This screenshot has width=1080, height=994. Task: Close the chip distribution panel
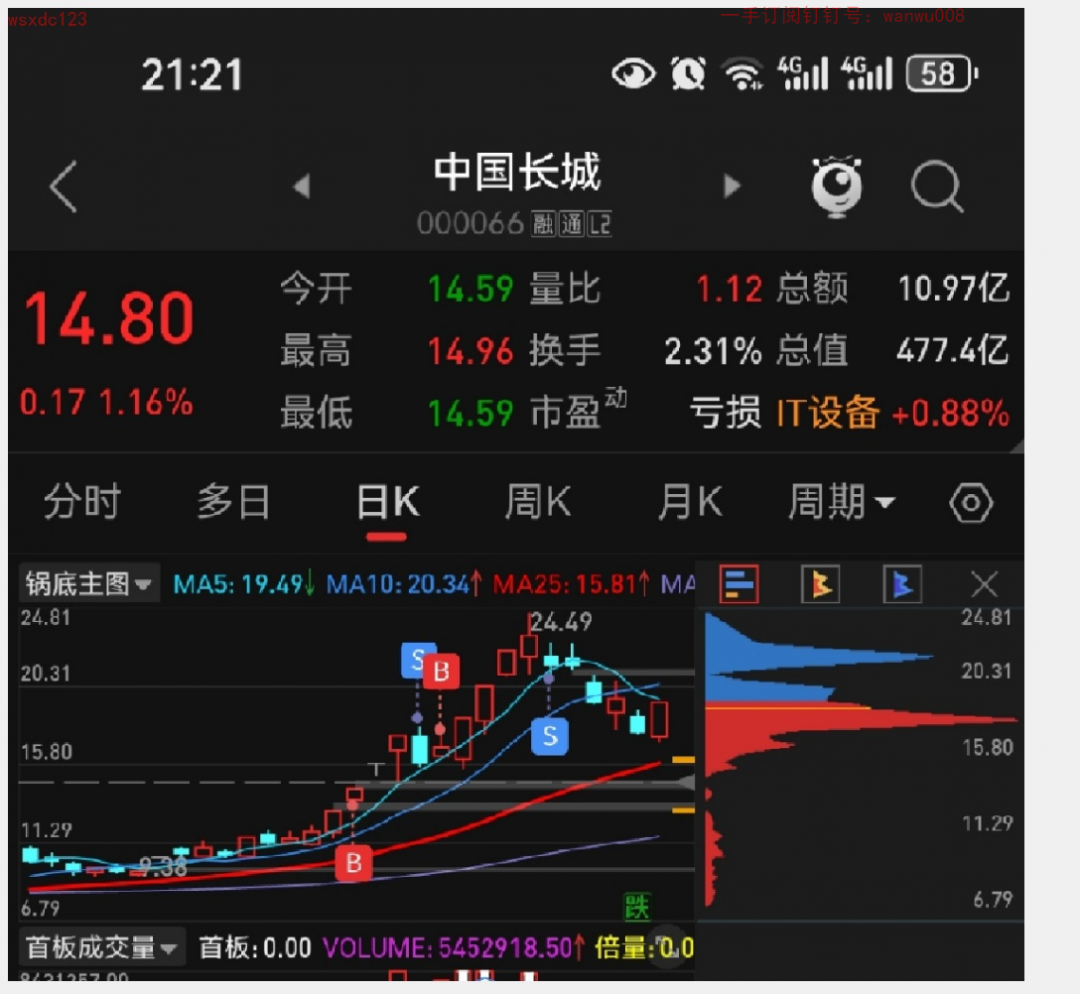click(x=984, y=585)
